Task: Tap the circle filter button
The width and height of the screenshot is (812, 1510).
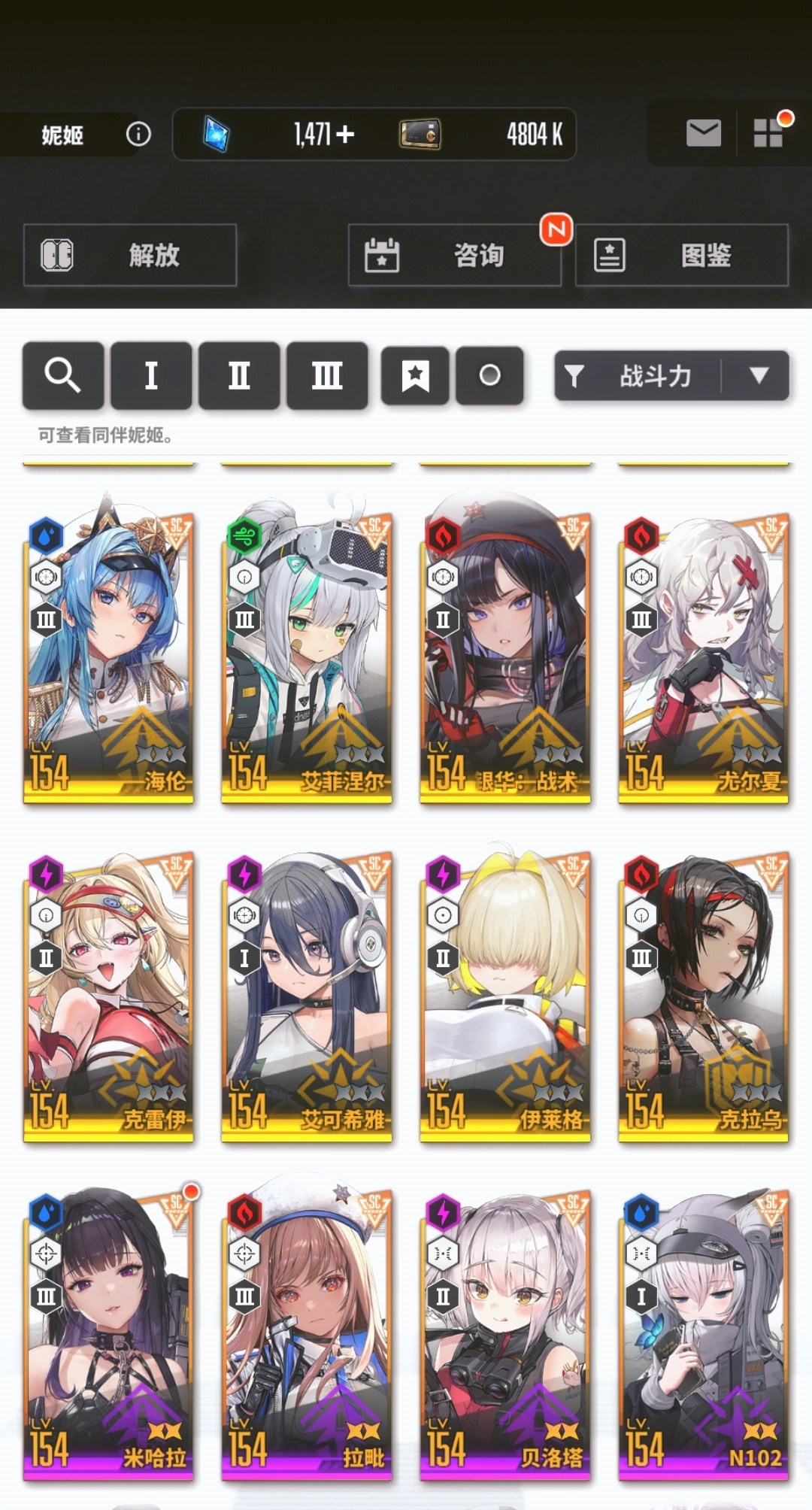Action: (489, 375)
